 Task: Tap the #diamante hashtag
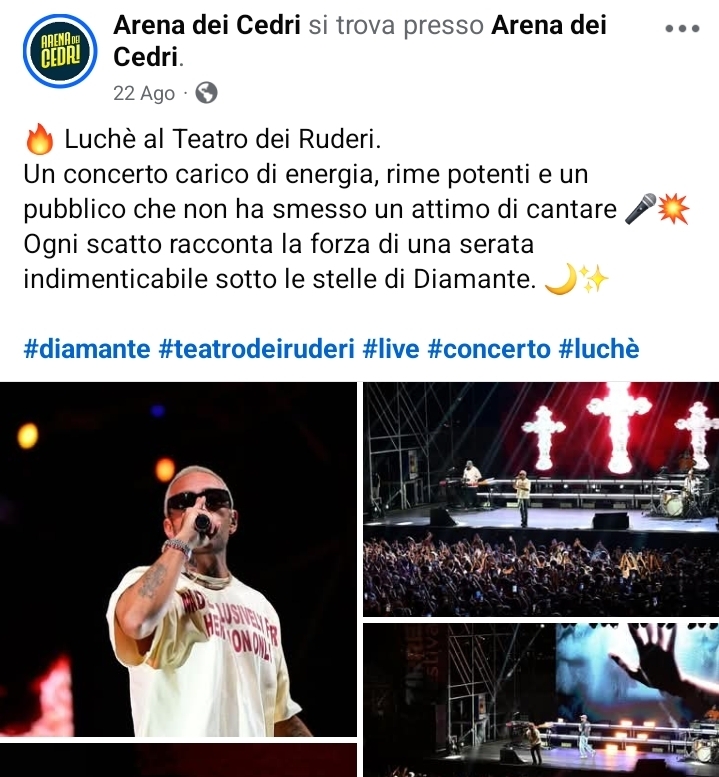(86, 349)
